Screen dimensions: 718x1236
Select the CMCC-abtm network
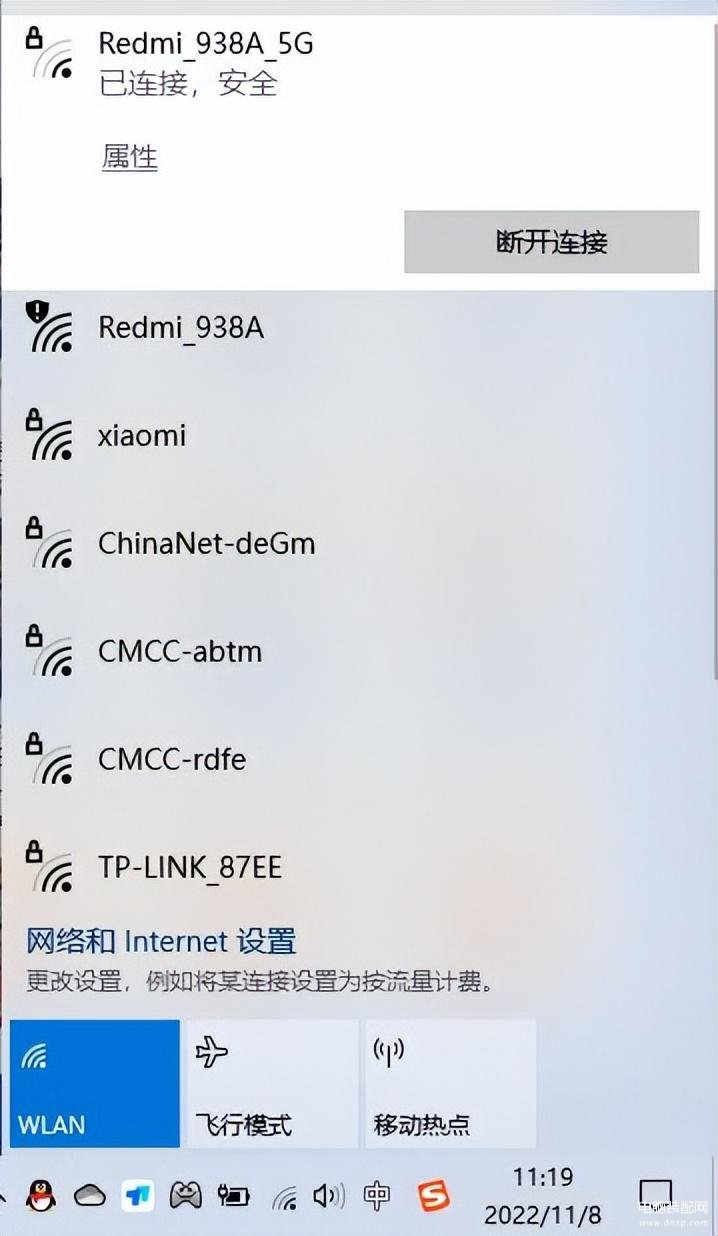(180, 651)
